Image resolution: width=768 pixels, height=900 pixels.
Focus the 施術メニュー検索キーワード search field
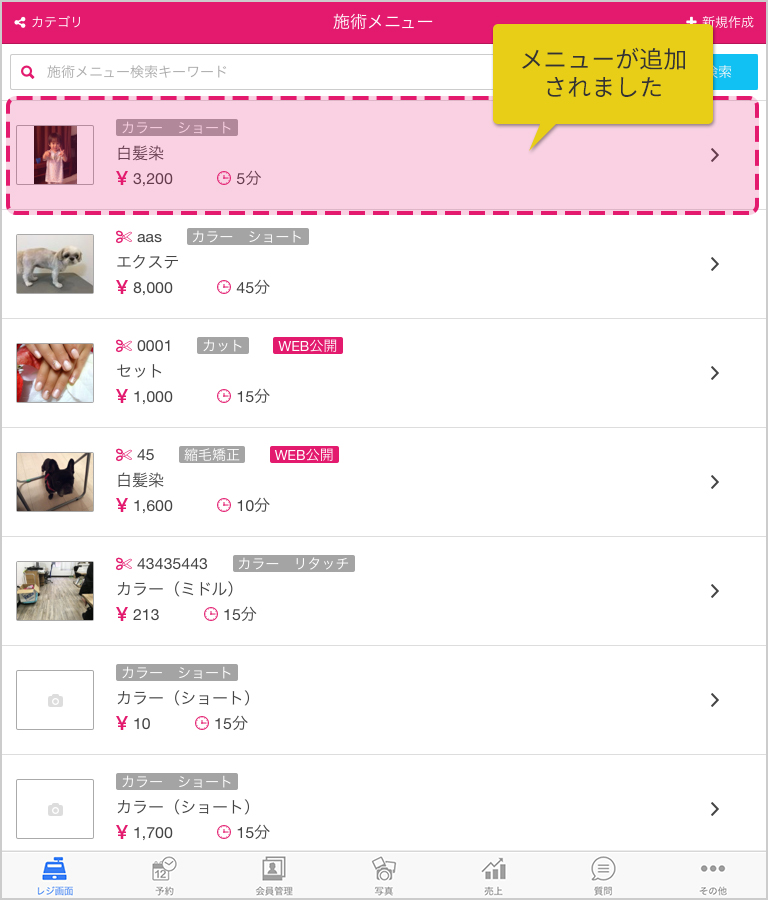[x=250, y=72]
